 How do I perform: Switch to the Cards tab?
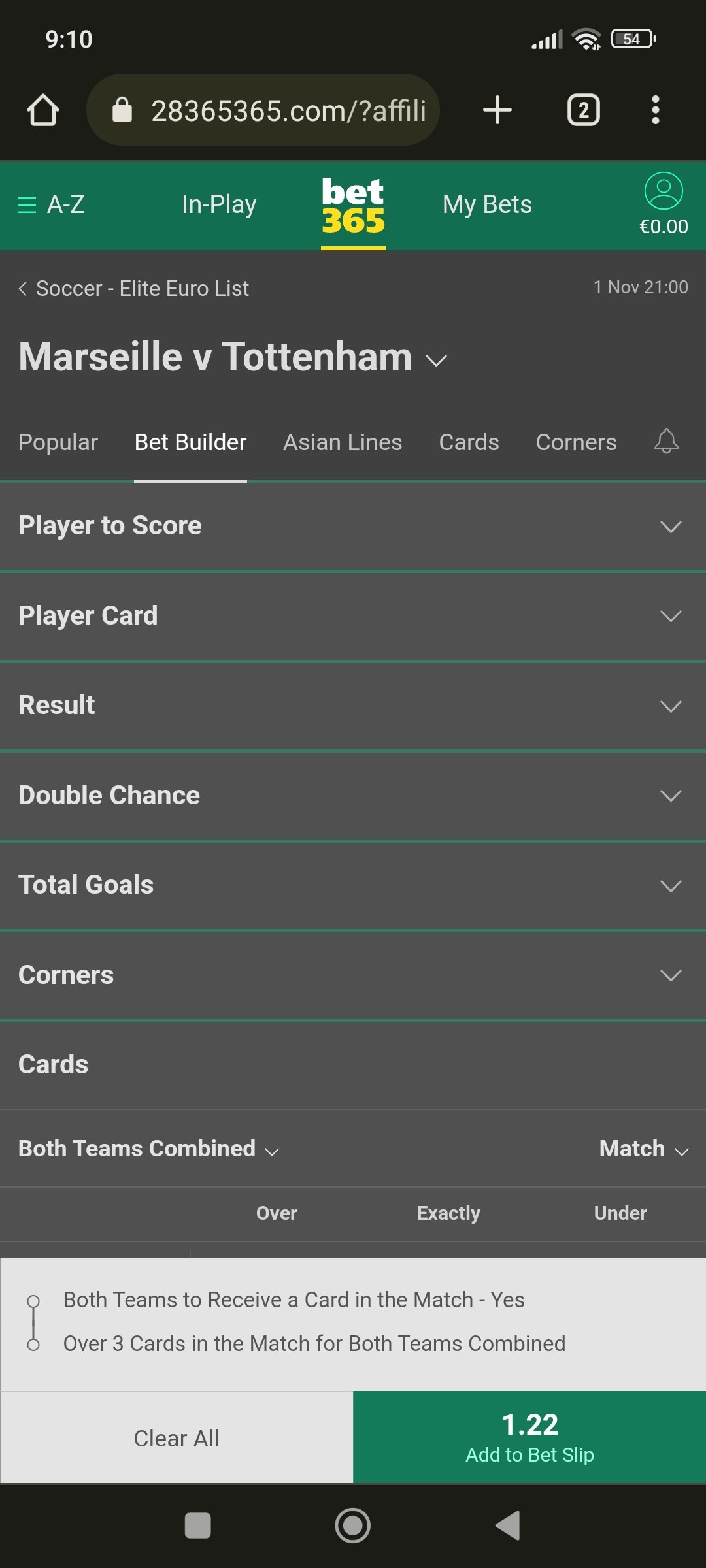[469, 442]
